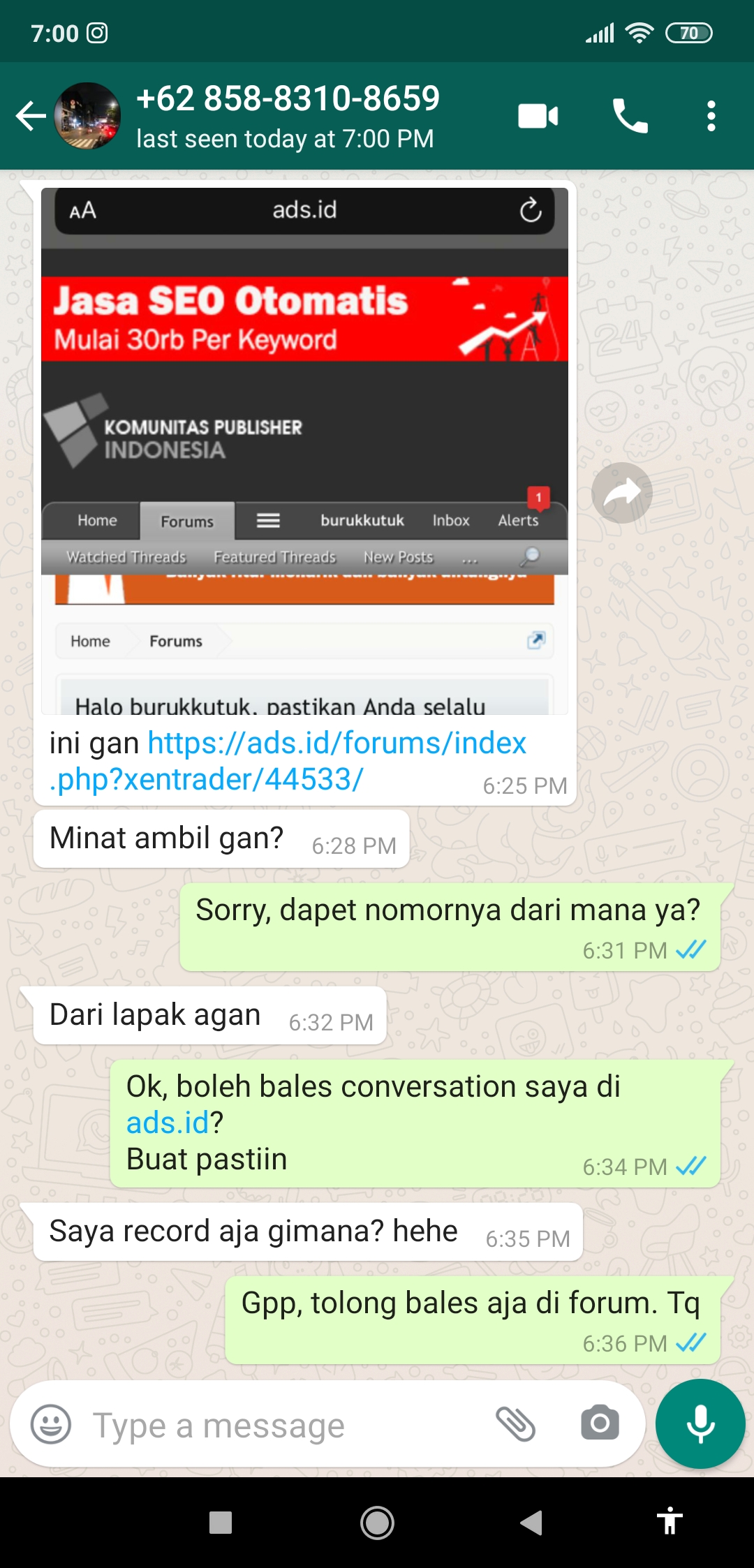Open the camera from the message bar
Image resolution: width=754 pixels, height=1568 pixels.
click(x=600, y=1423)
